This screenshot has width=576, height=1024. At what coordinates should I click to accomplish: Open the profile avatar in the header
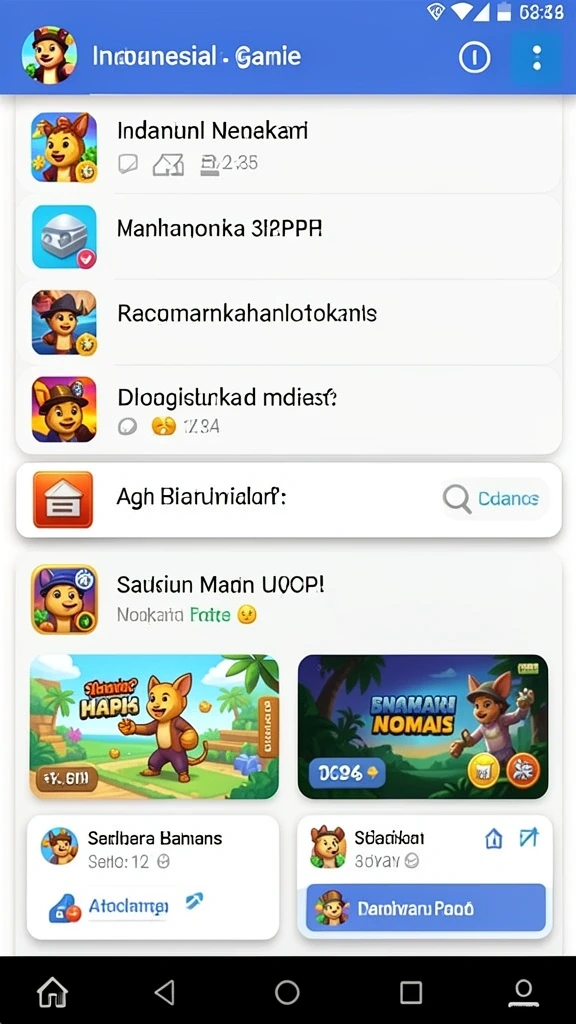click(49, 56)
